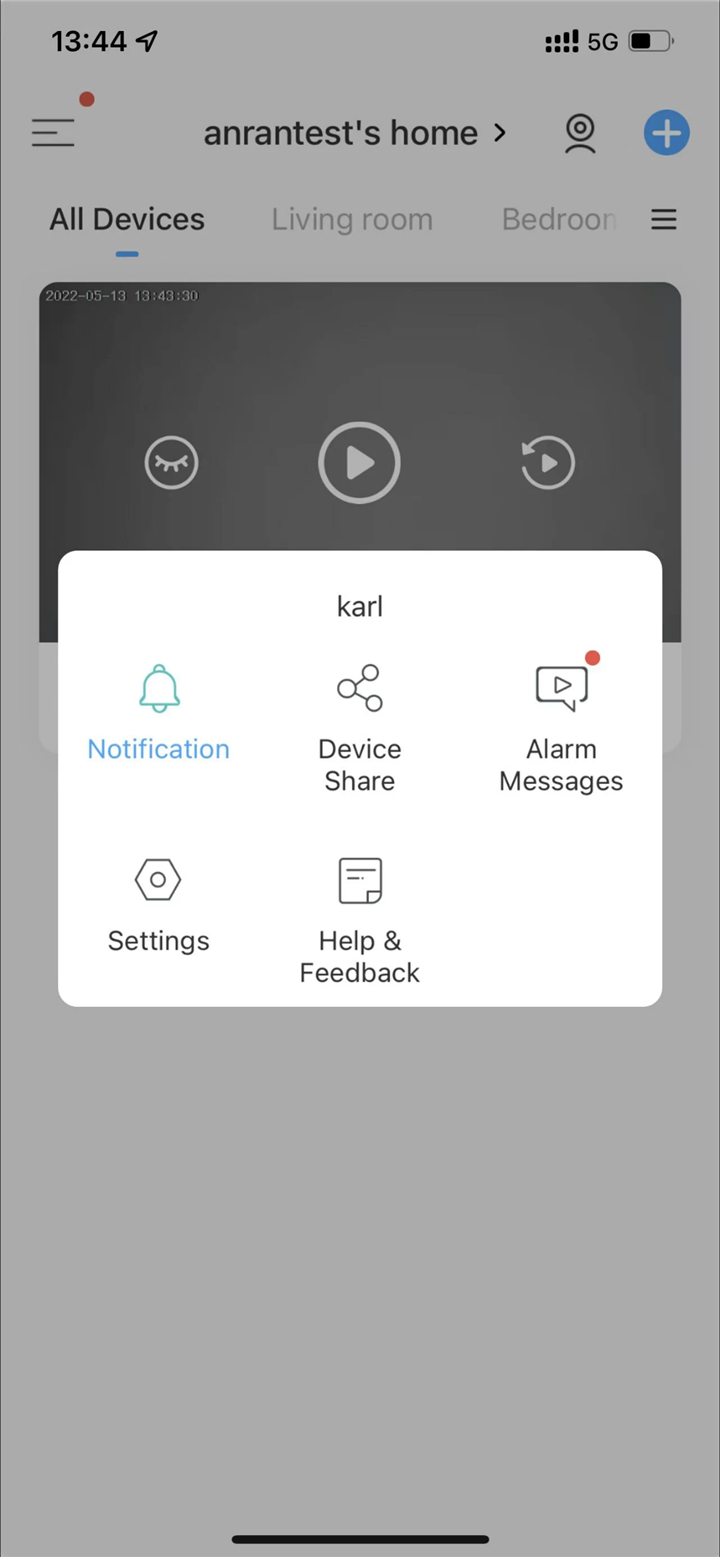Open the room list menu icon
The height and width of the screenshot is (1557, 720).
pyautogui.click(x=664, y=219)
